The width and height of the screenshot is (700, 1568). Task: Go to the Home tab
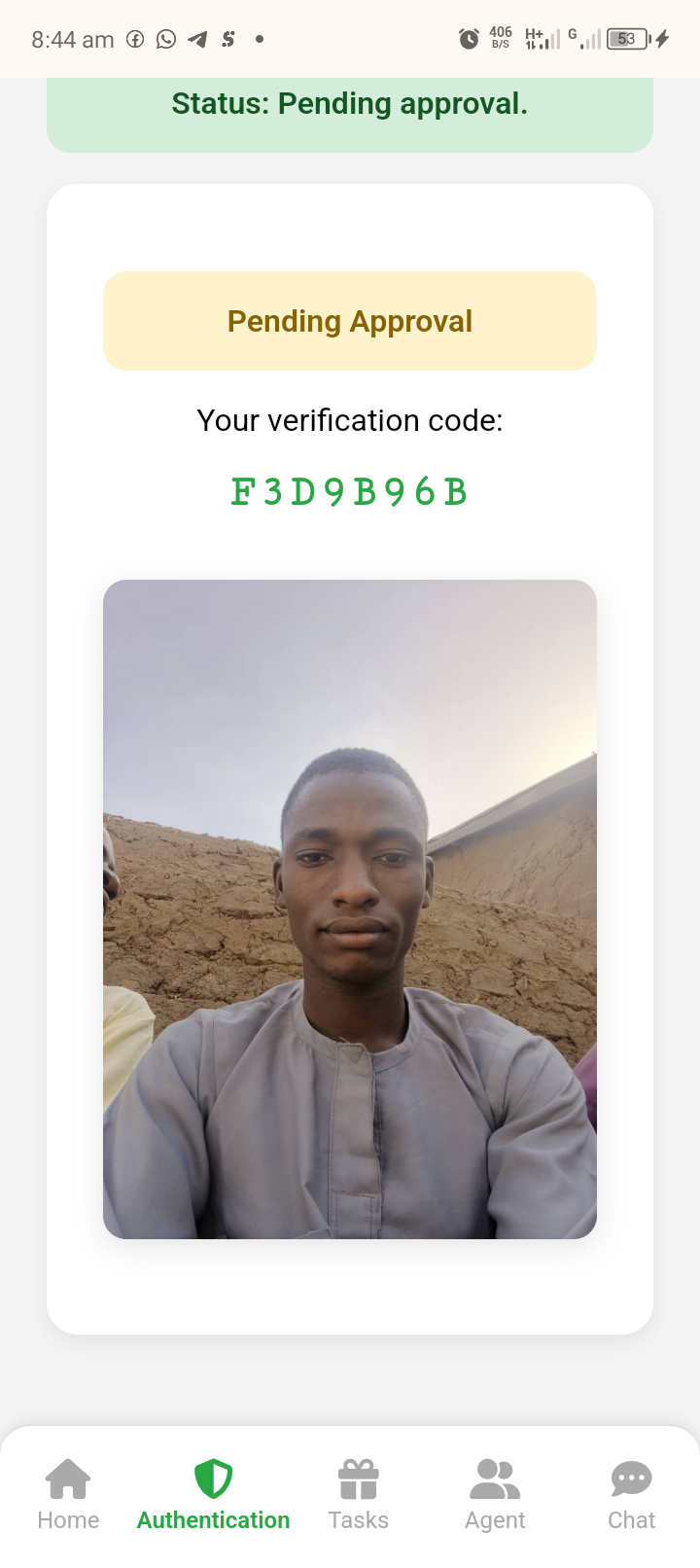pos(68,1495)
